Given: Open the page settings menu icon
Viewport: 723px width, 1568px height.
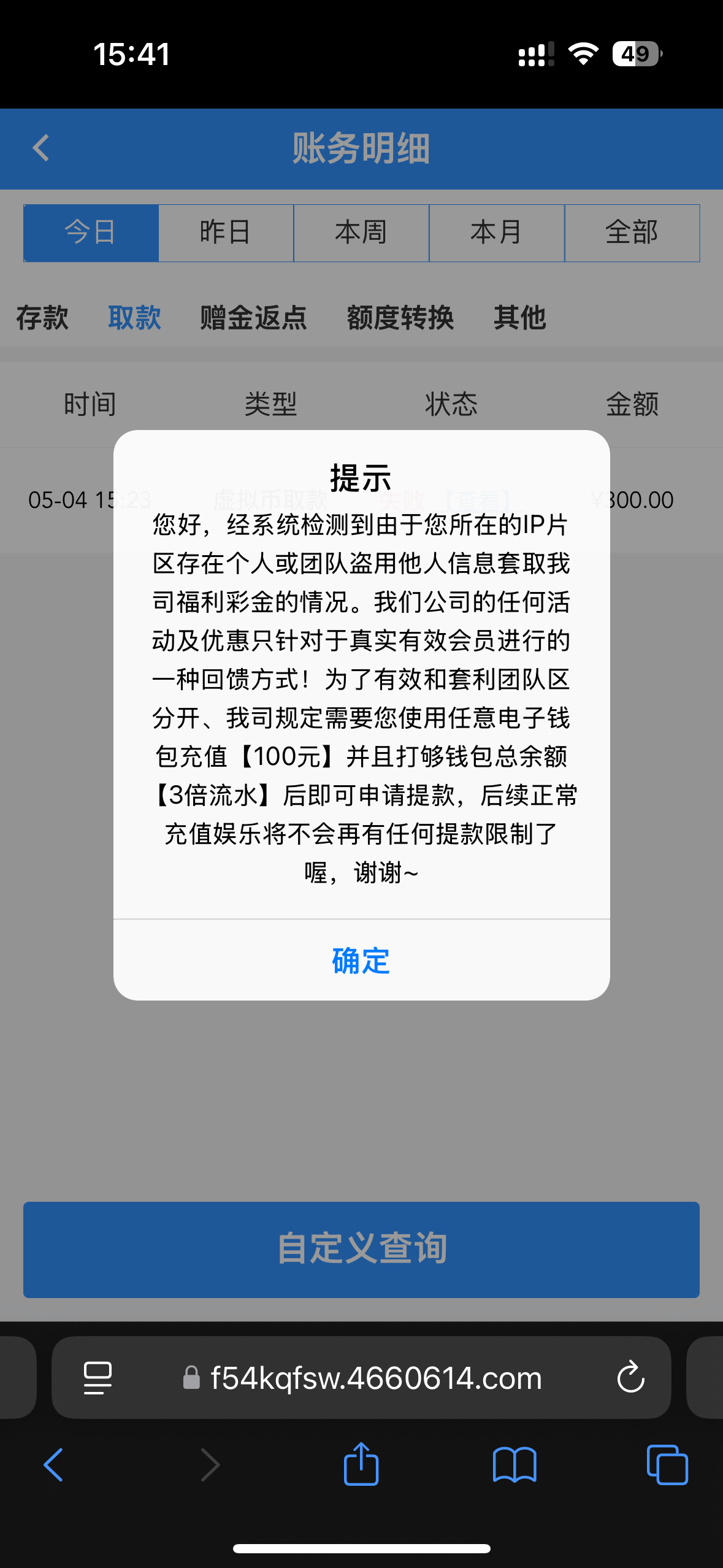Looking at the screenshot, I should tap(98, 1377).
